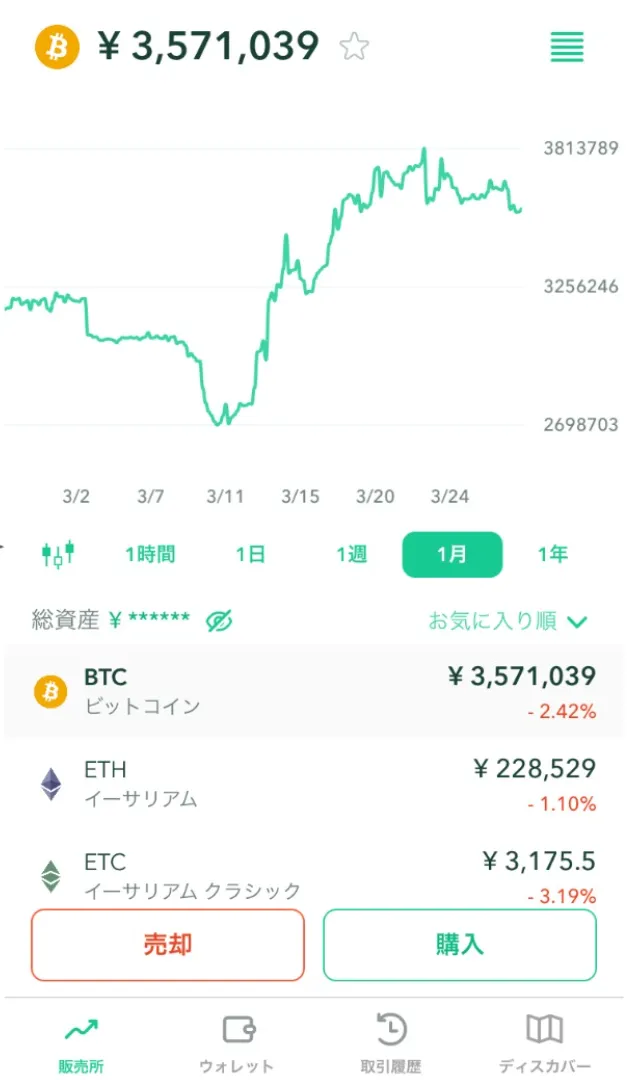The height and width of the screenshot is (1080, 632).
Task: Switch to the 販売所 tab
Action: (81, 1042)
